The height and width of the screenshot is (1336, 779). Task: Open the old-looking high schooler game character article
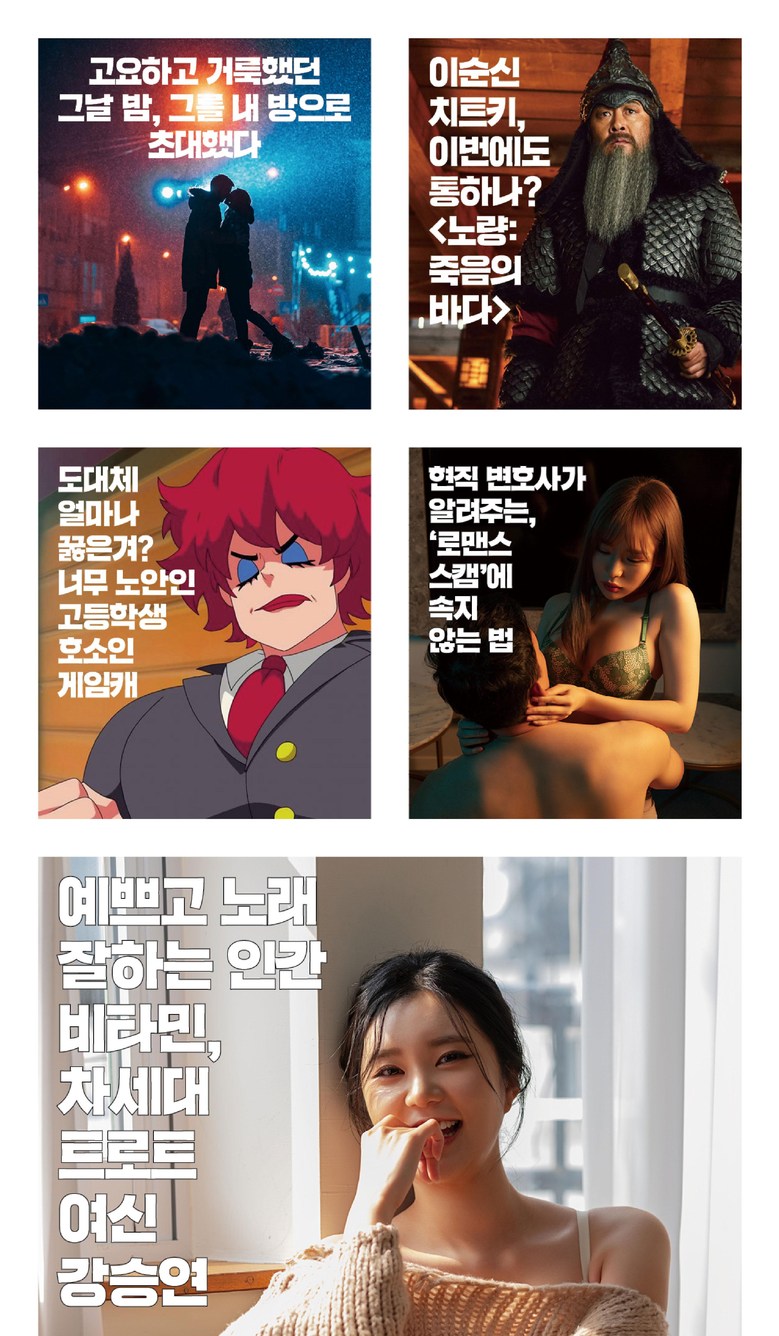click(x=204, y=632)
